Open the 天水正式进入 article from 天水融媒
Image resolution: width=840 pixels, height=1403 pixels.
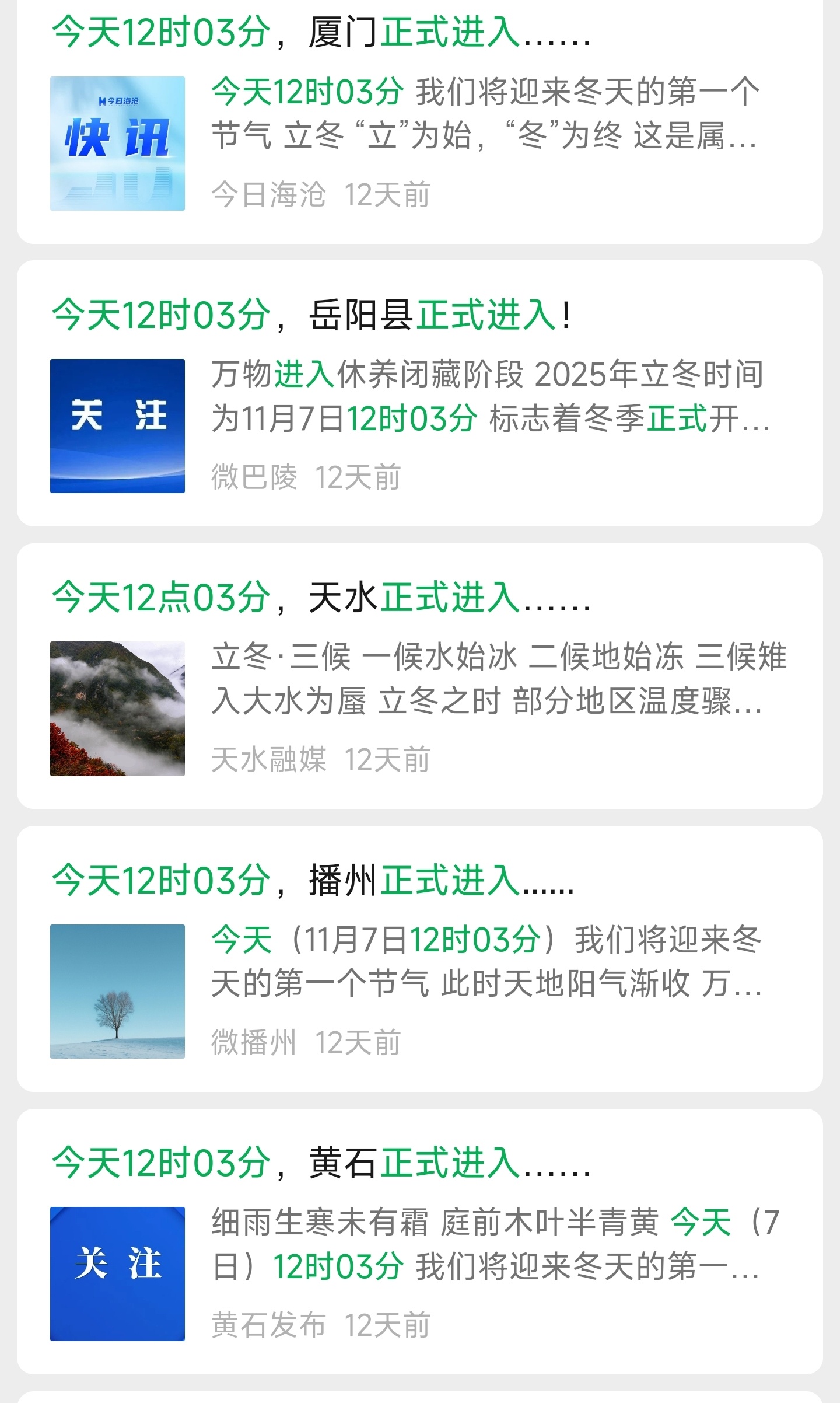tap(420, 676)
